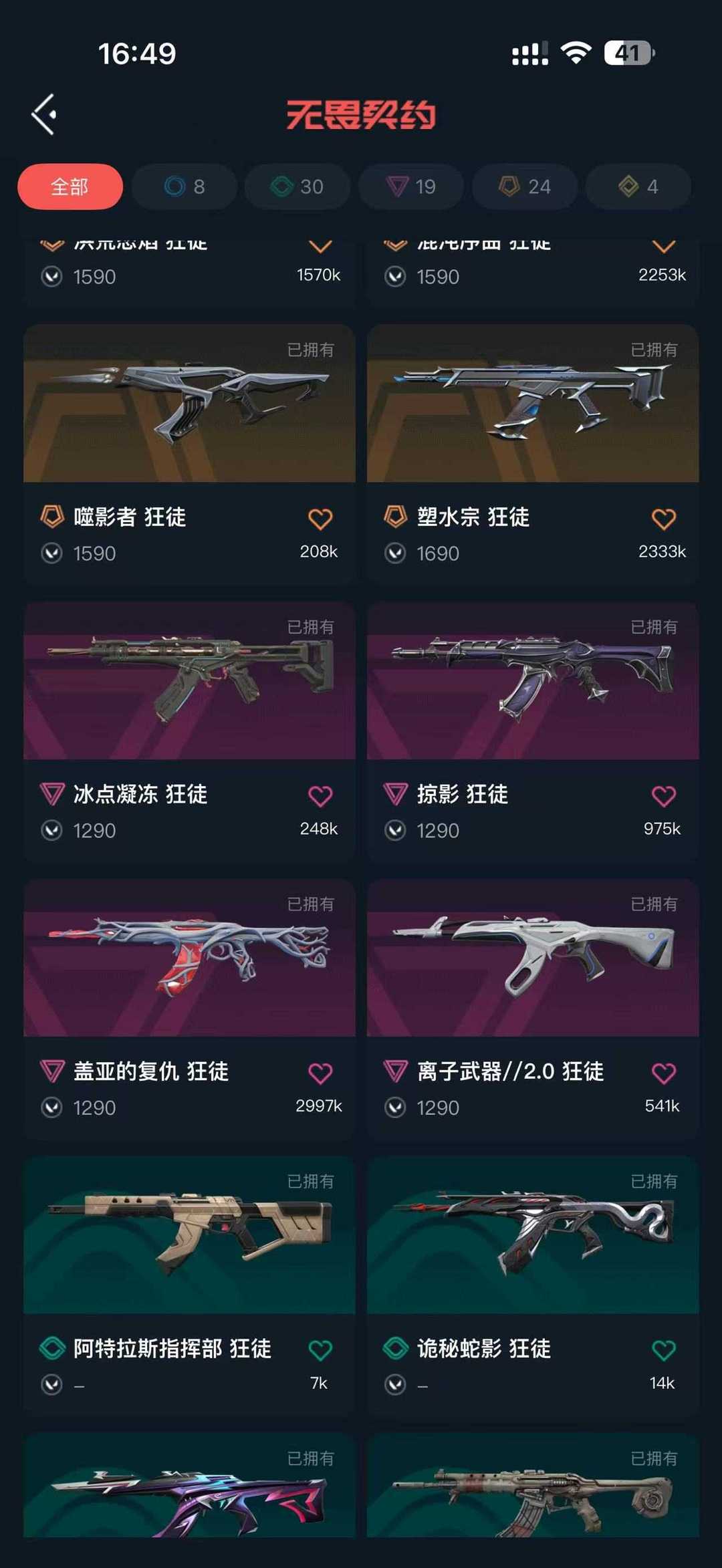This screenshot has height=1568, width=722.
Task: Tap the heart on 冰点凝冻 狂徒
Action: click(x=320, y=796)
